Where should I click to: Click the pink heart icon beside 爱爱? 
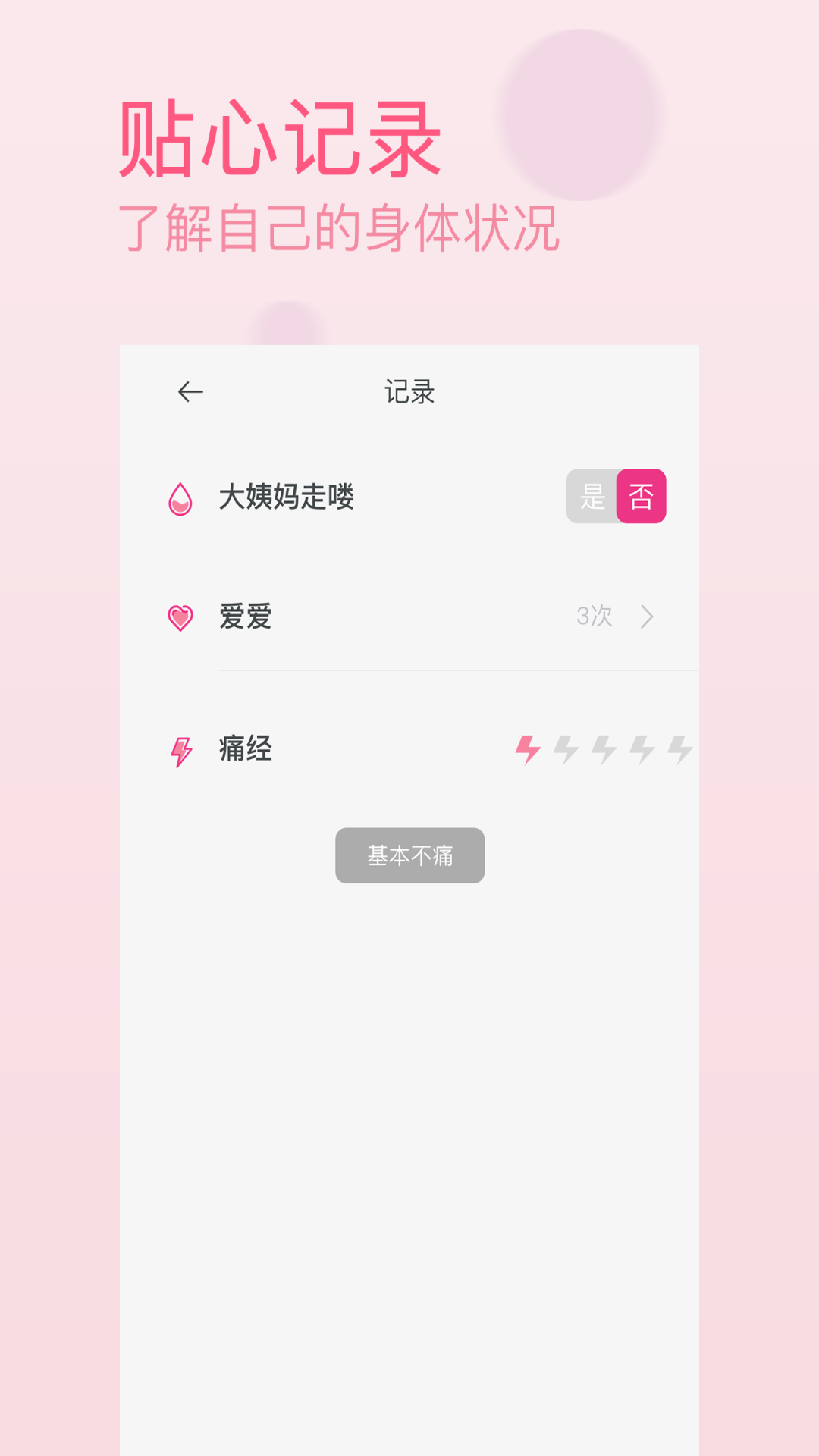click(x=180, y=618)
